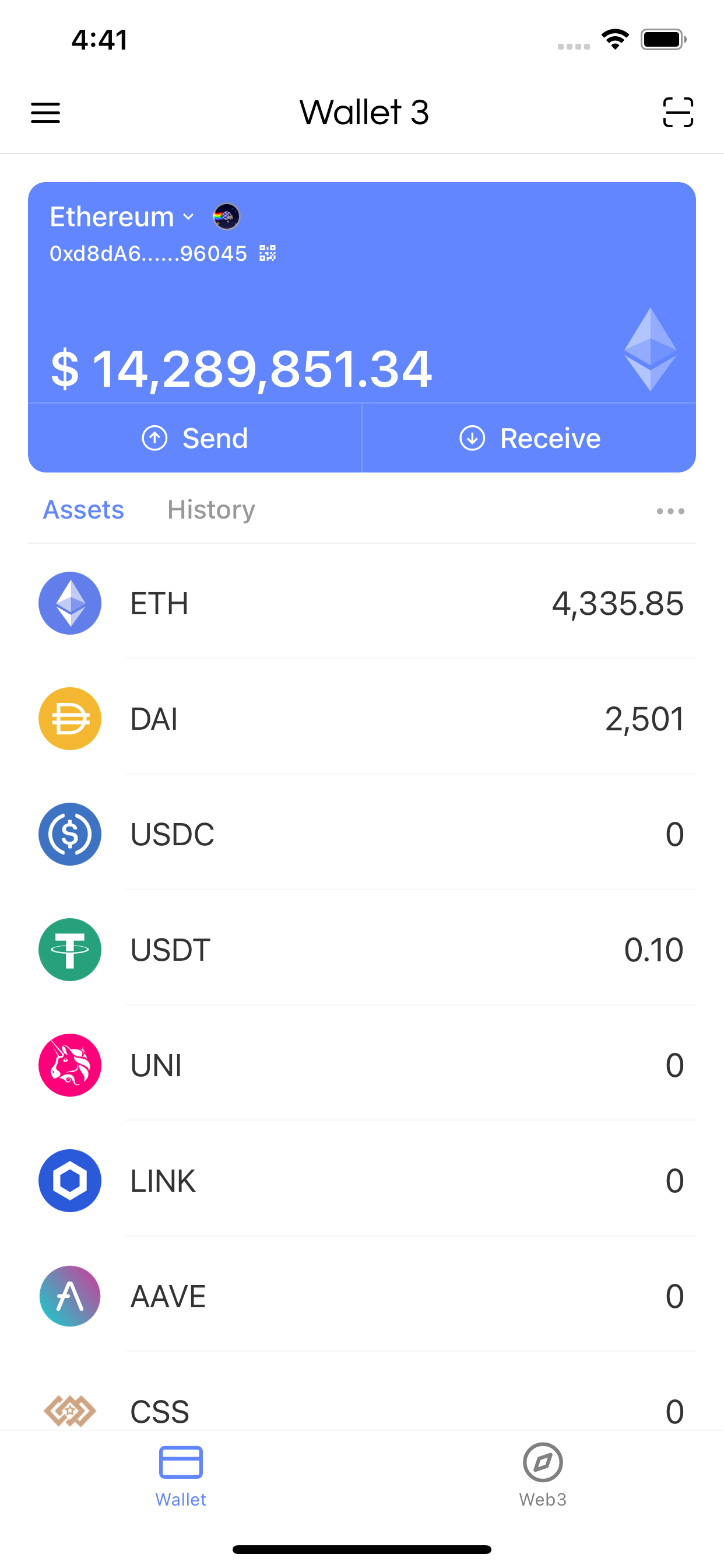Open the ETH asset row

tap(362, 603)
